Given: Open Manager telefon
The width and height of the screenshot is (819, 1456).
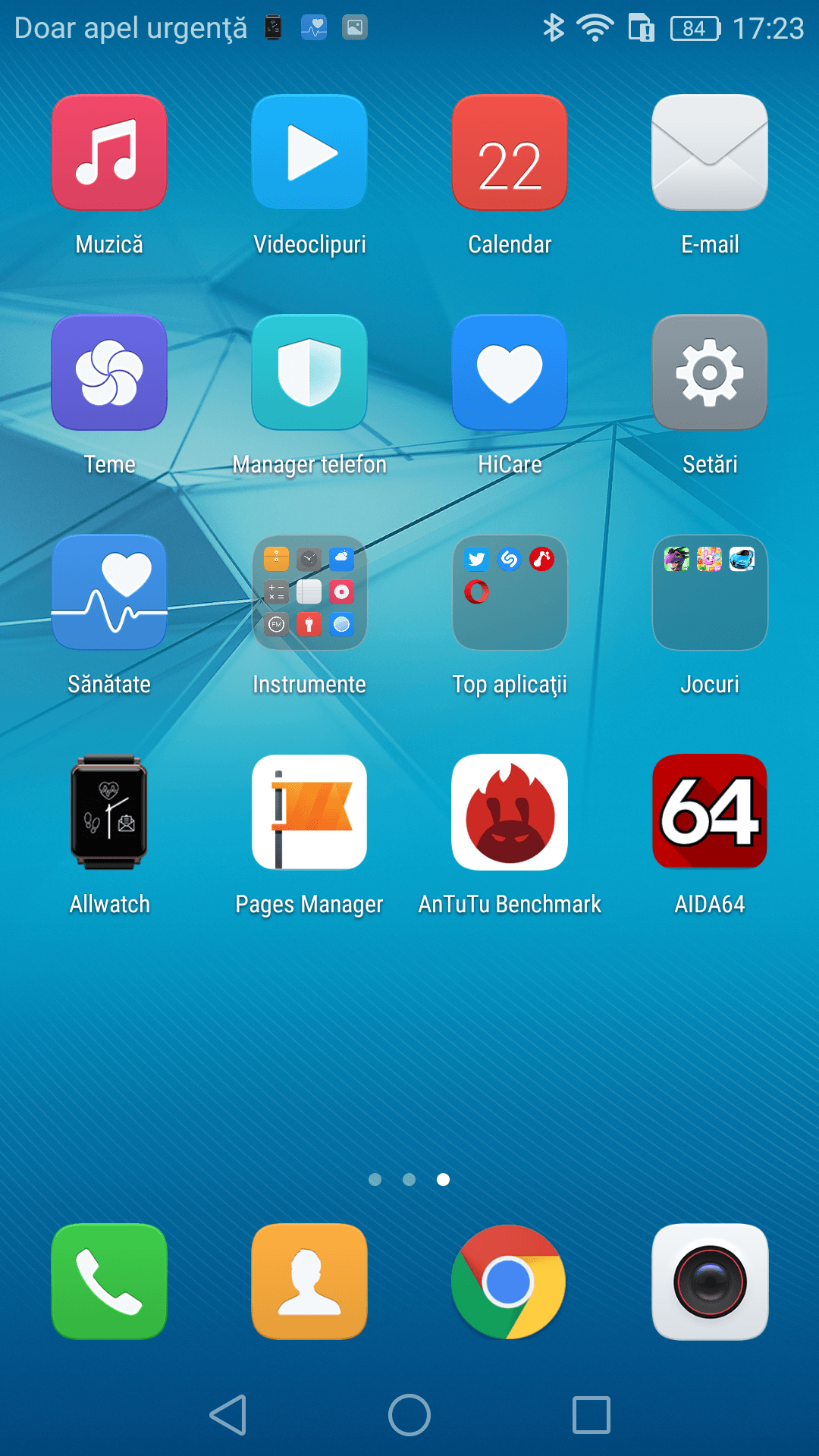Looking at the screenshot, I should (309, 372).
